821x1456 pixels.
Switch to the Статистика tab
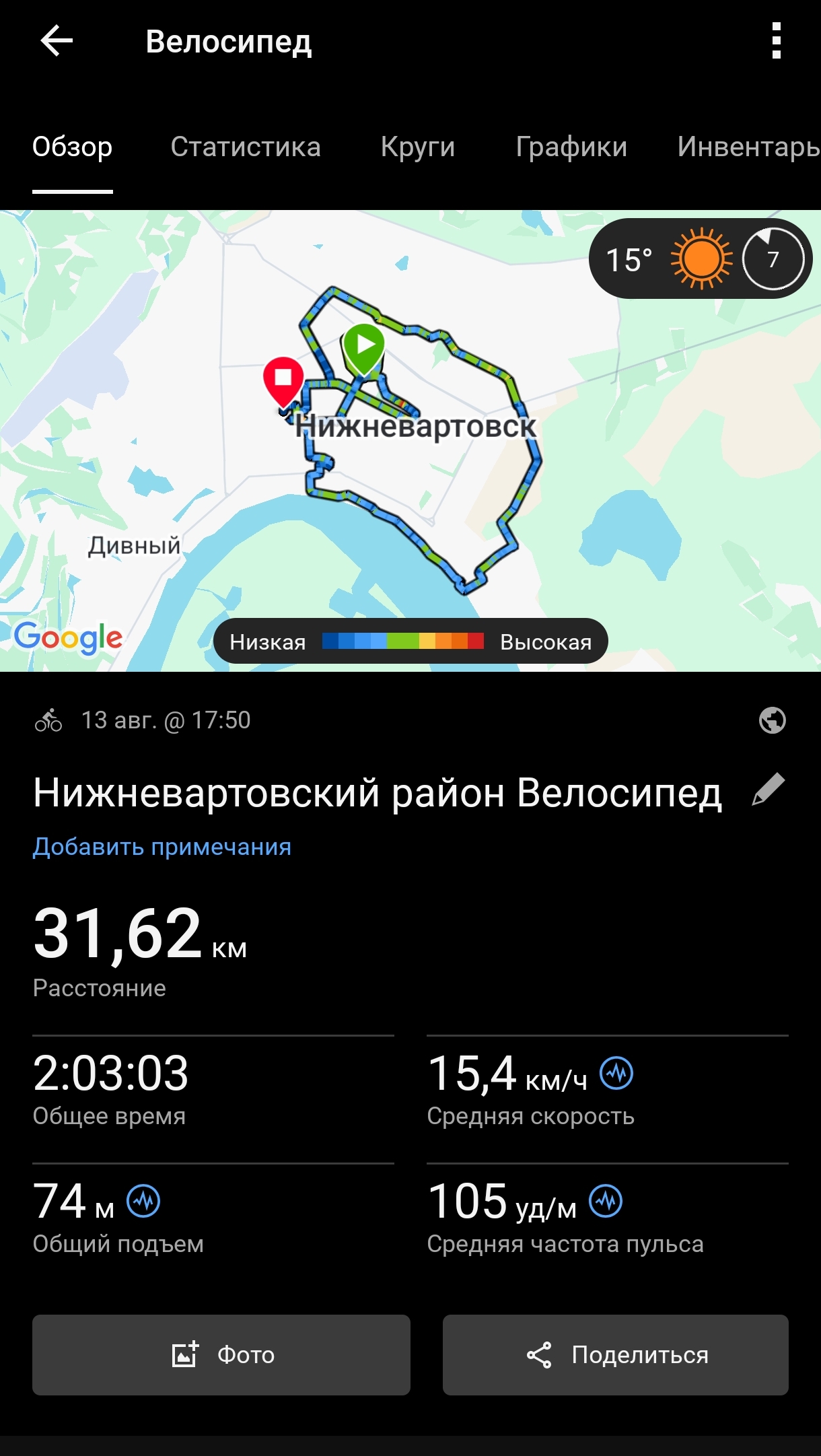click(246, 147)
